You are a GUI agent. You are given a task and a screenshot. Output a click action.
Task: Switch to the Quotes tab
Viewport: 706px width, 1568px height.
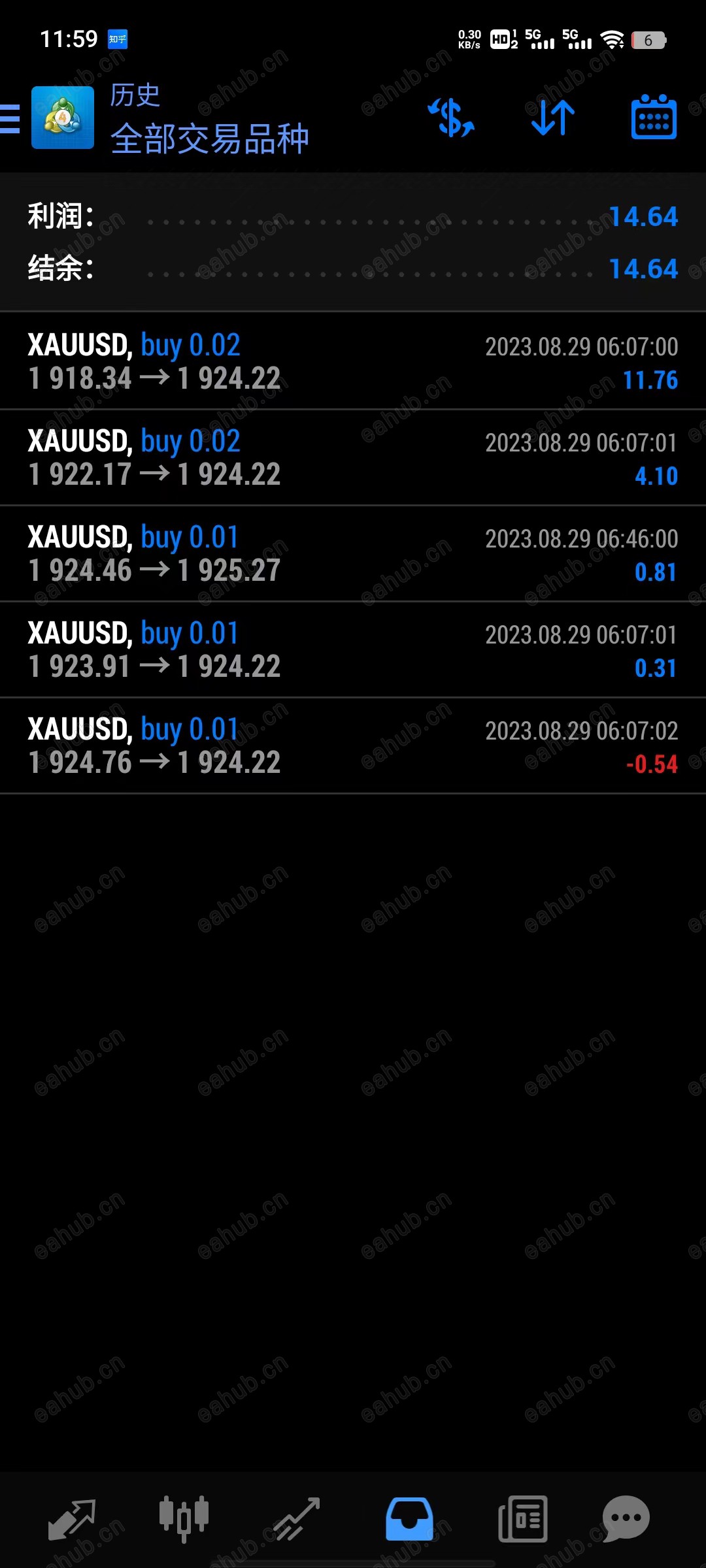click(72, 1518)
